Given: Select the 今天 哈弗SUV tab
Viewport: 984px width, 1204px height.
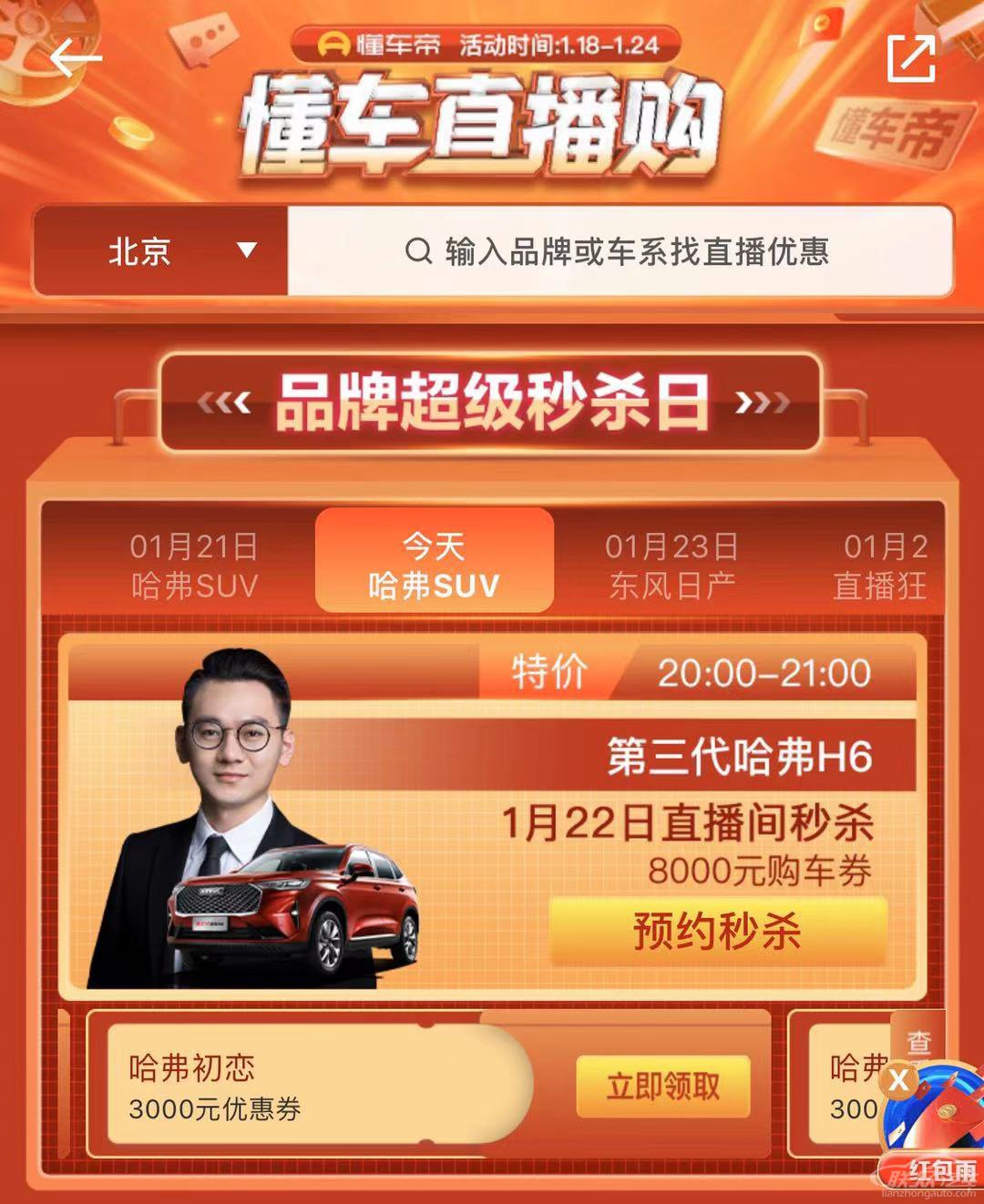Looking at the screenshot, I should coord(434,565).
